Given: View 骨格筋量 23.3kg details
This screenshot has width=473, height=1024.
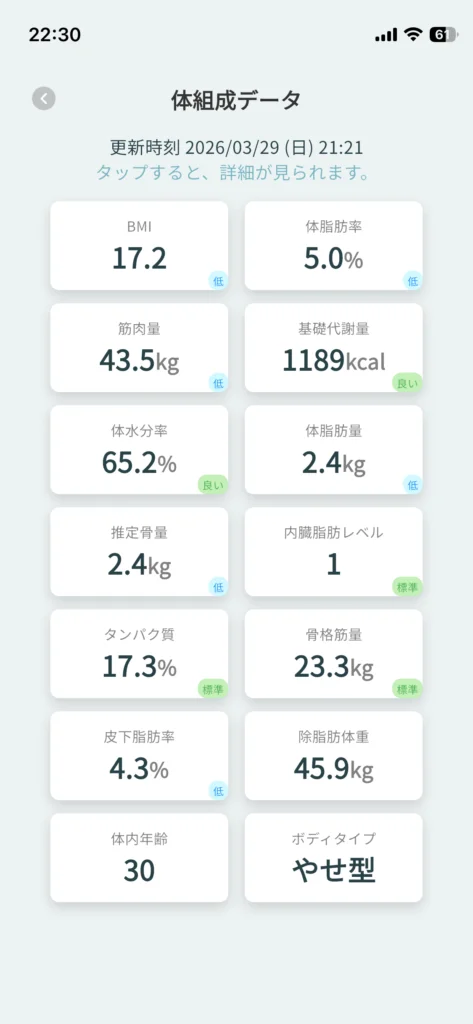Looking at the screenshot, I should coord(333,654).
